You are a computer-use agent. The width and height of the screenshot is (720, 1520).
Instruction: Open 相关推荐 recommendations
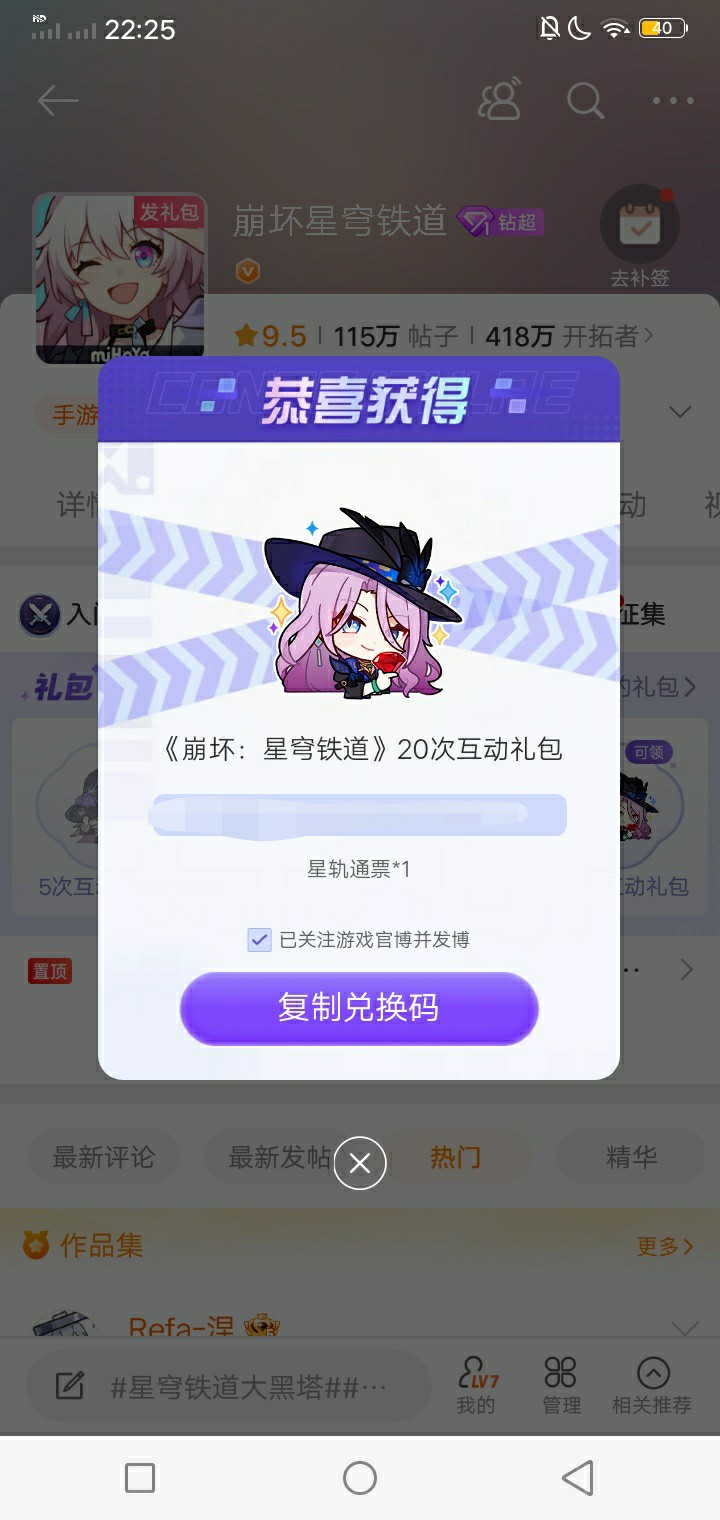point(652,1385)
